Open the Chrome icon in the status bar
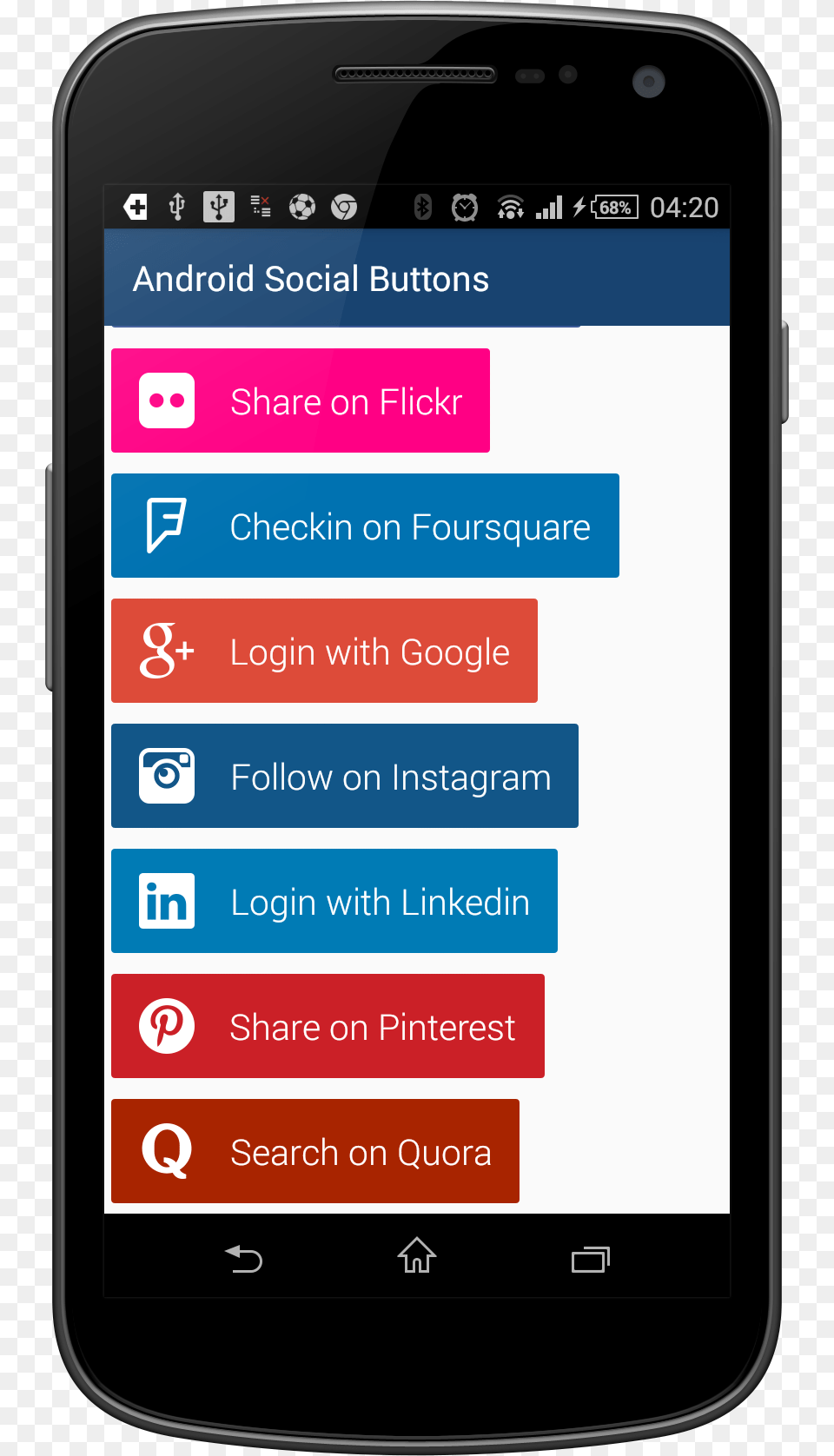 click(345, 207)
